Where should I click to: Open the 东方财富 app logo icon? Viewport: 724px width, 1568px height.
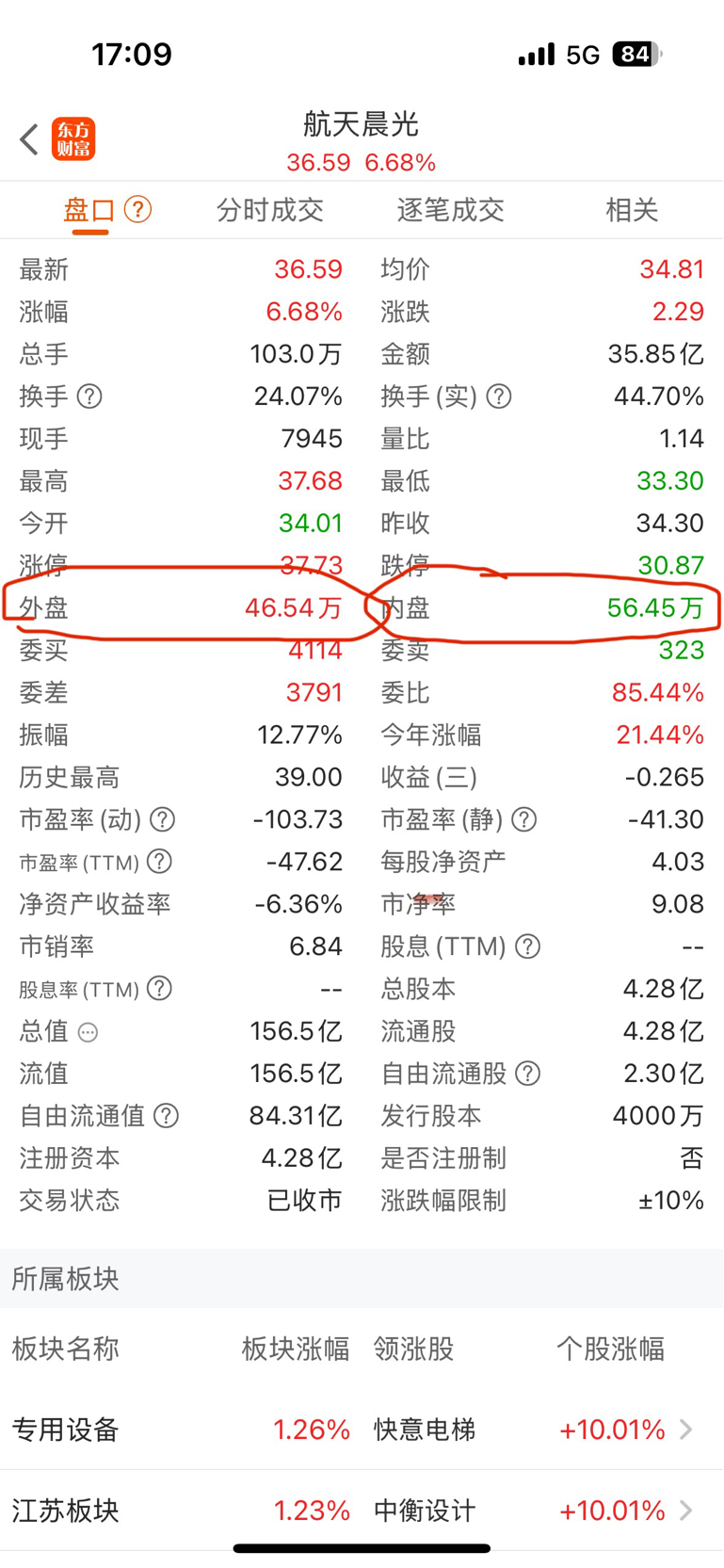click(x=73, y=138)
